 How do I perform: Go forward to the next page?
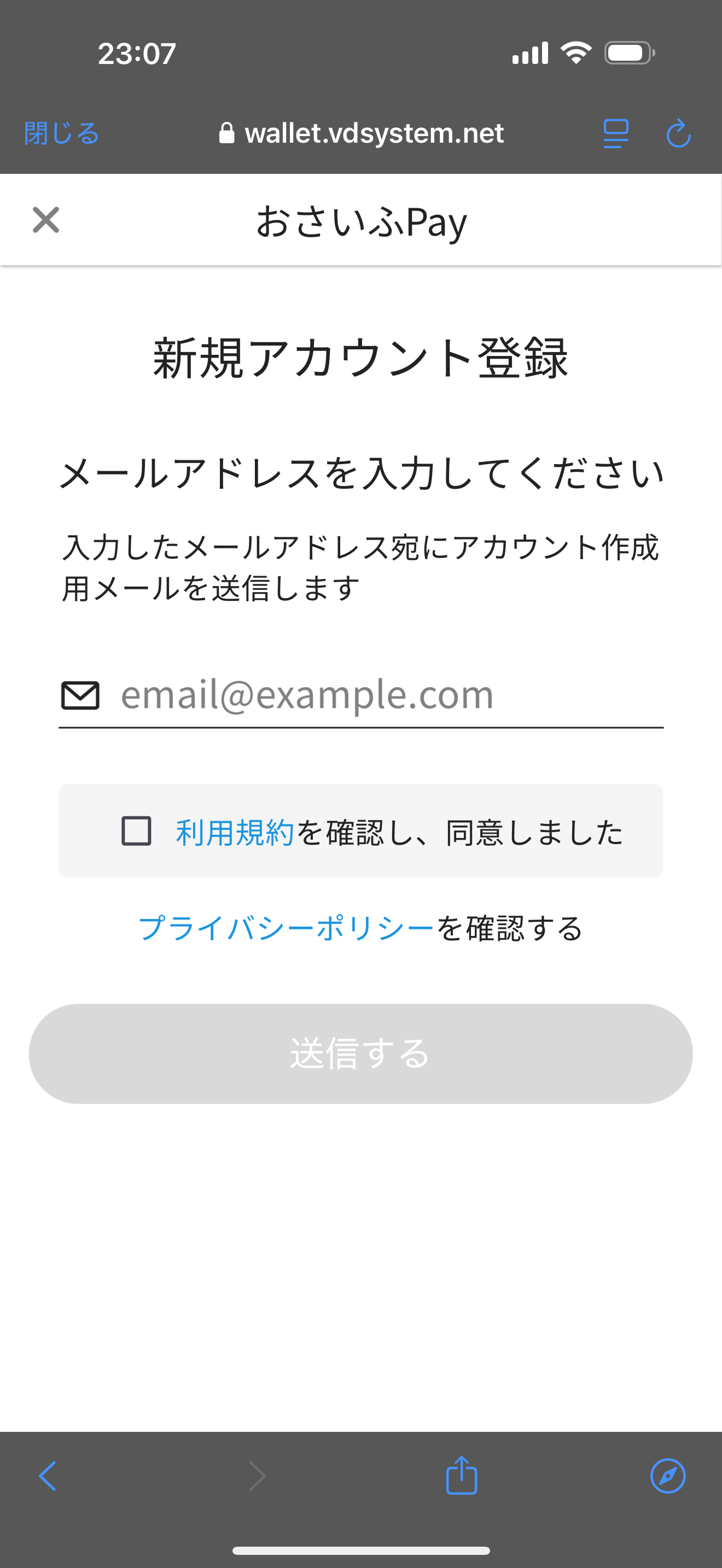coord(258,1476)
